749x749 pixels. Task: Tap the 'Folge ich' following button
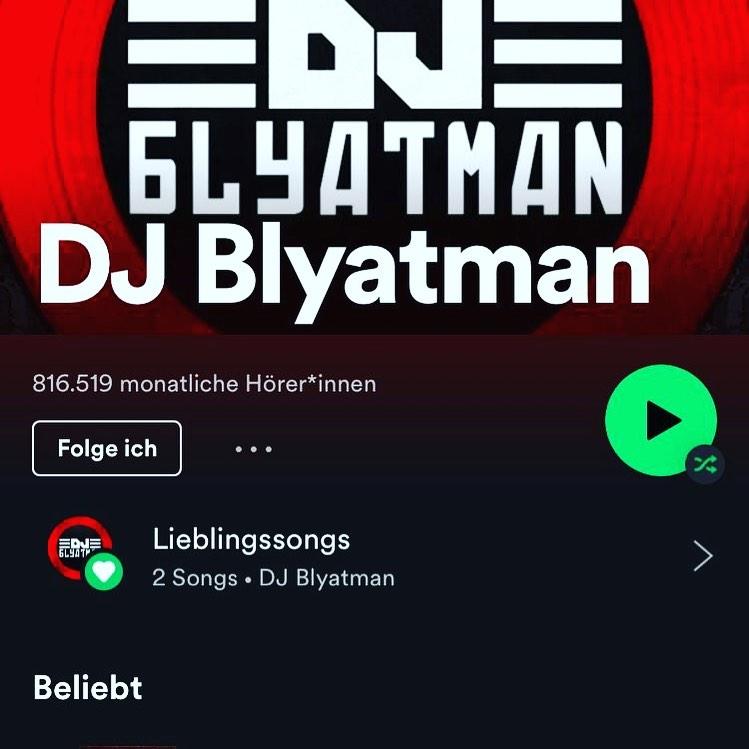click(107, 448)
